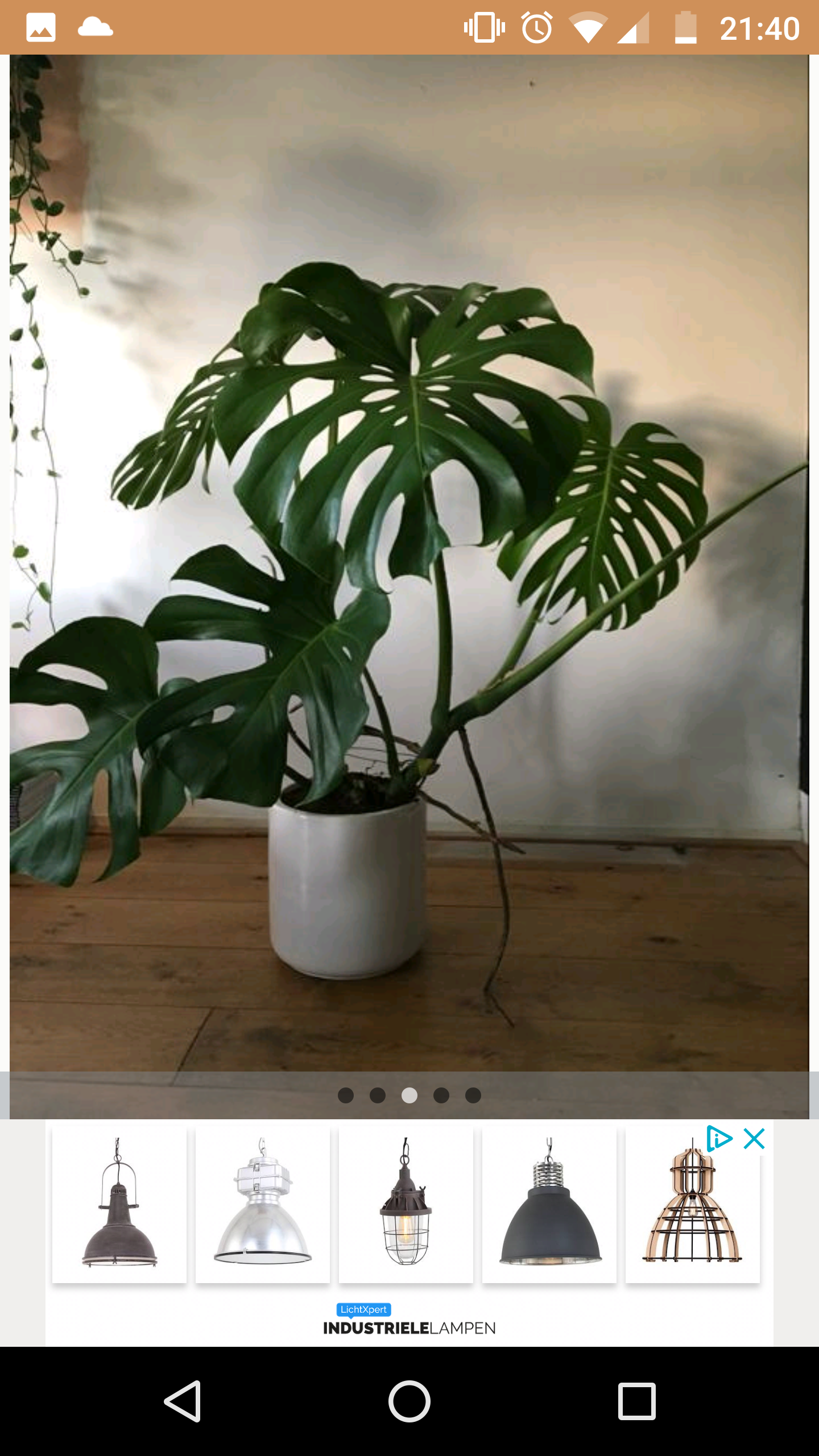Close the LichtXpert ad banner
This screenshot has width=819, height=1456.
pyautogui.click(x=754, y=1139)
